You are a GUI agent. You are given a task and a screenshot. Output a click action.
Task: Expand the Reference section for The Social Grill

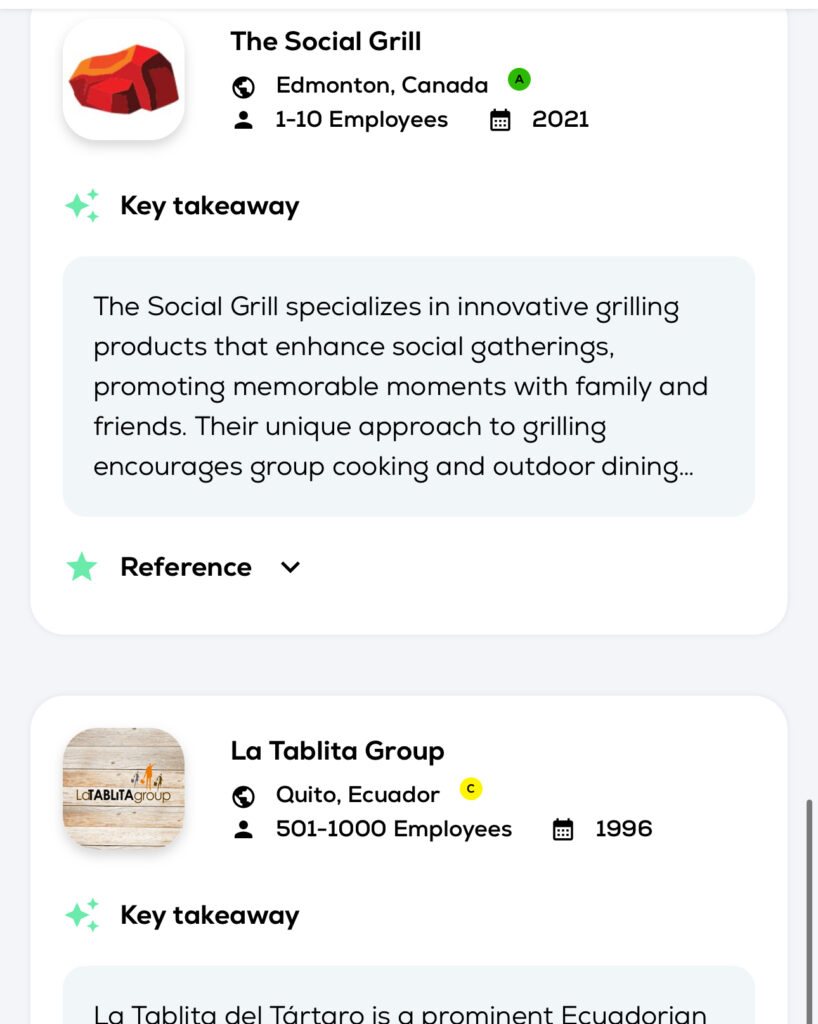tap(290, 567)
